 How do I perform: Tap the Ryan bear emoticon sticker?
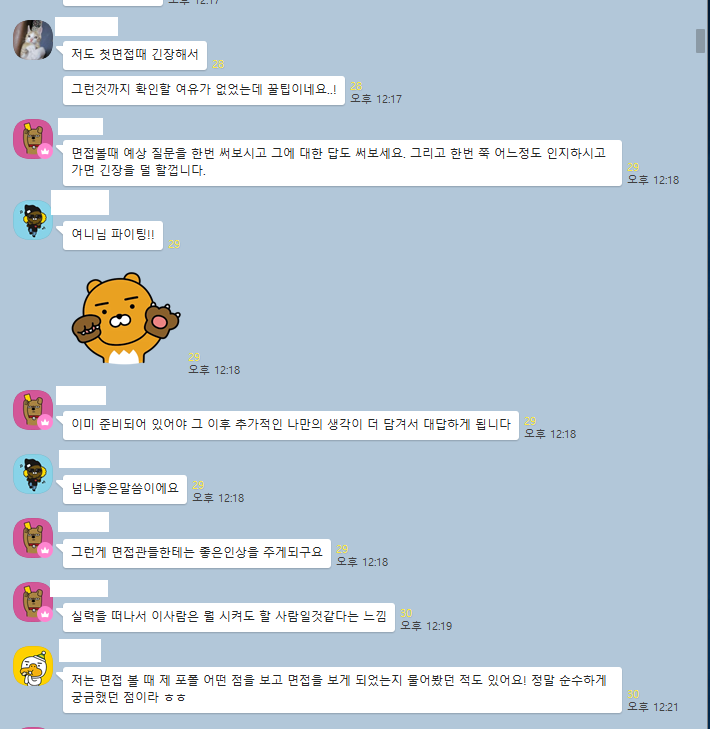pos(126,319)
